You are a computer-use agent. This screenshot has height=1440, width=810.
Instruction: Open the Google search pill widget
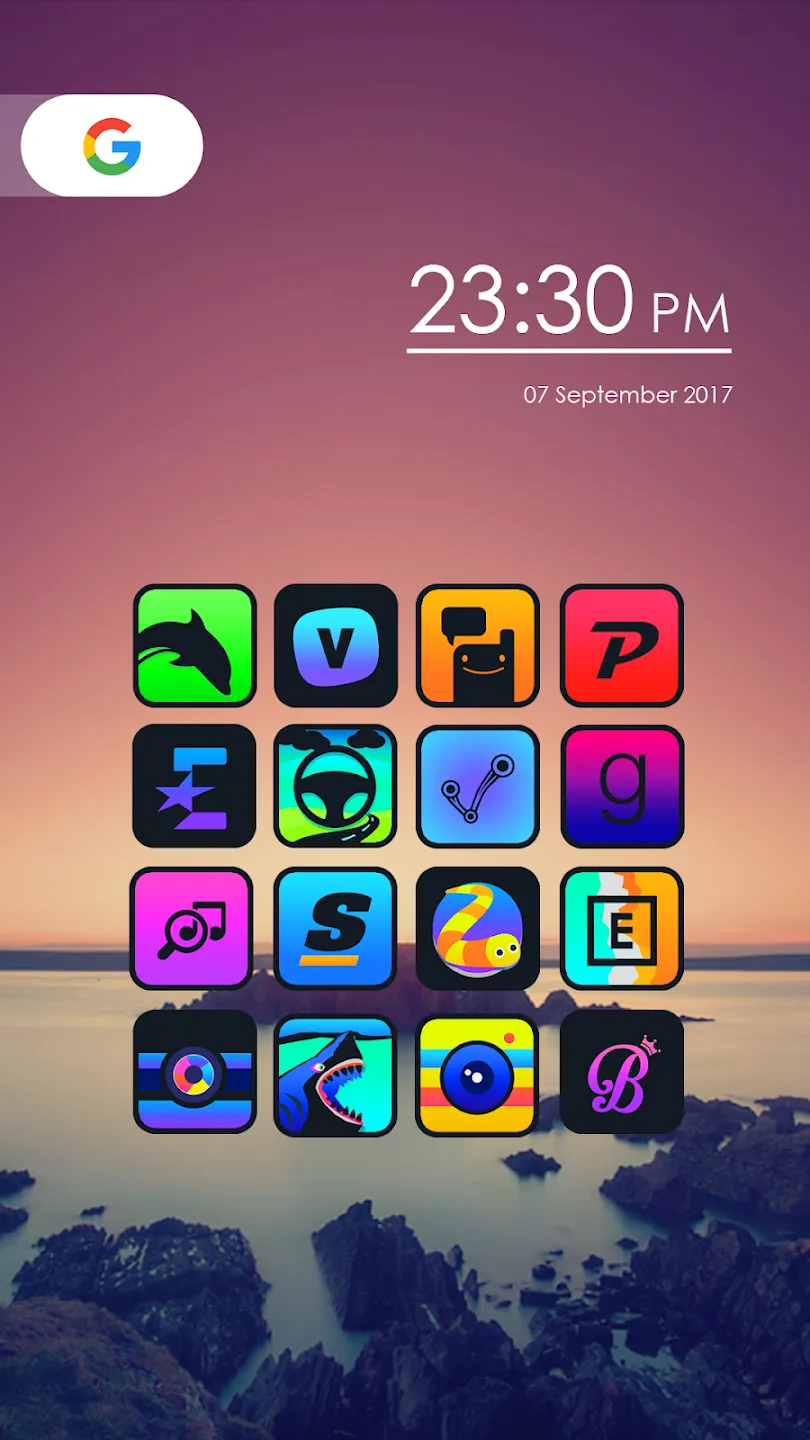pos(111,146)
